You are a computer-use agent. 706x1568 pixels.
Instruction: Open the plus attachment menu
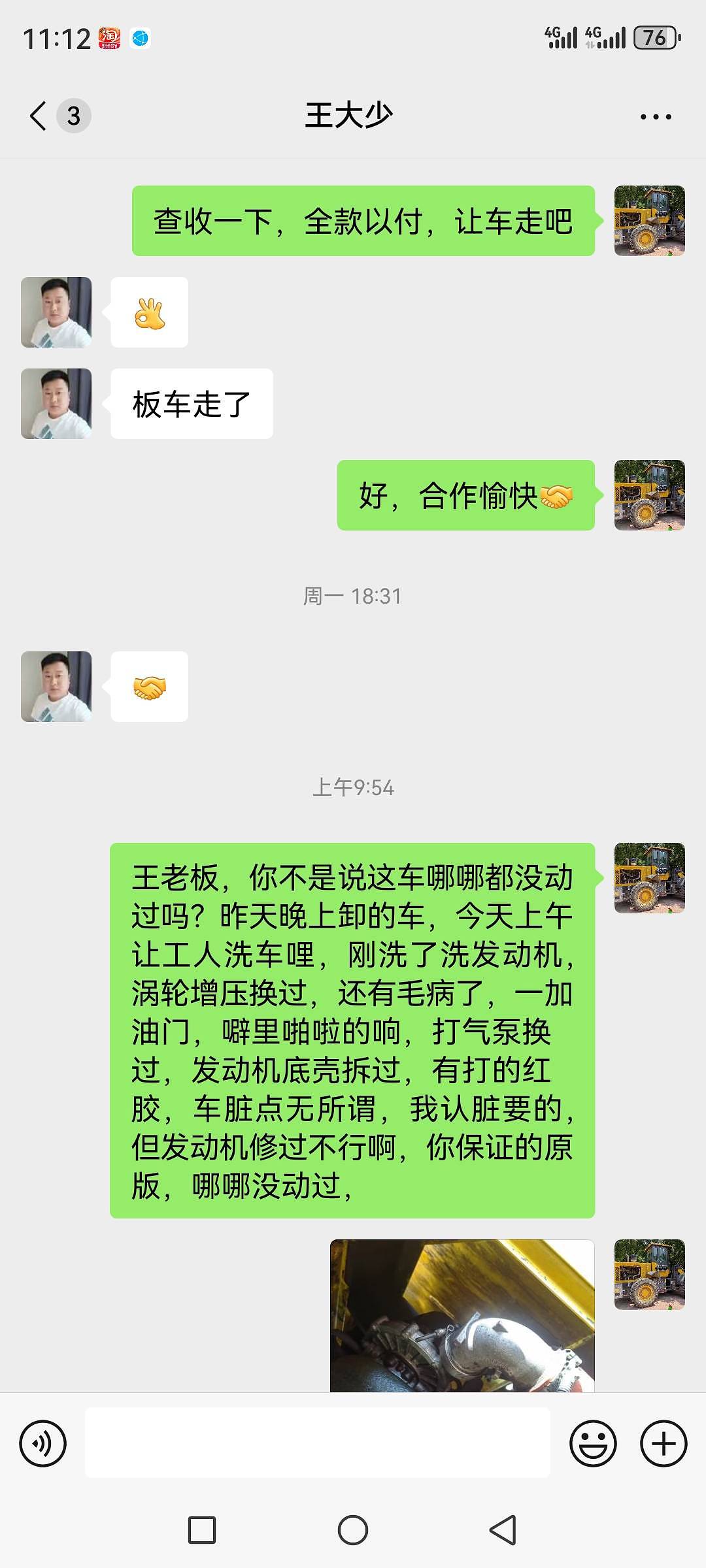click(663, 1443)
